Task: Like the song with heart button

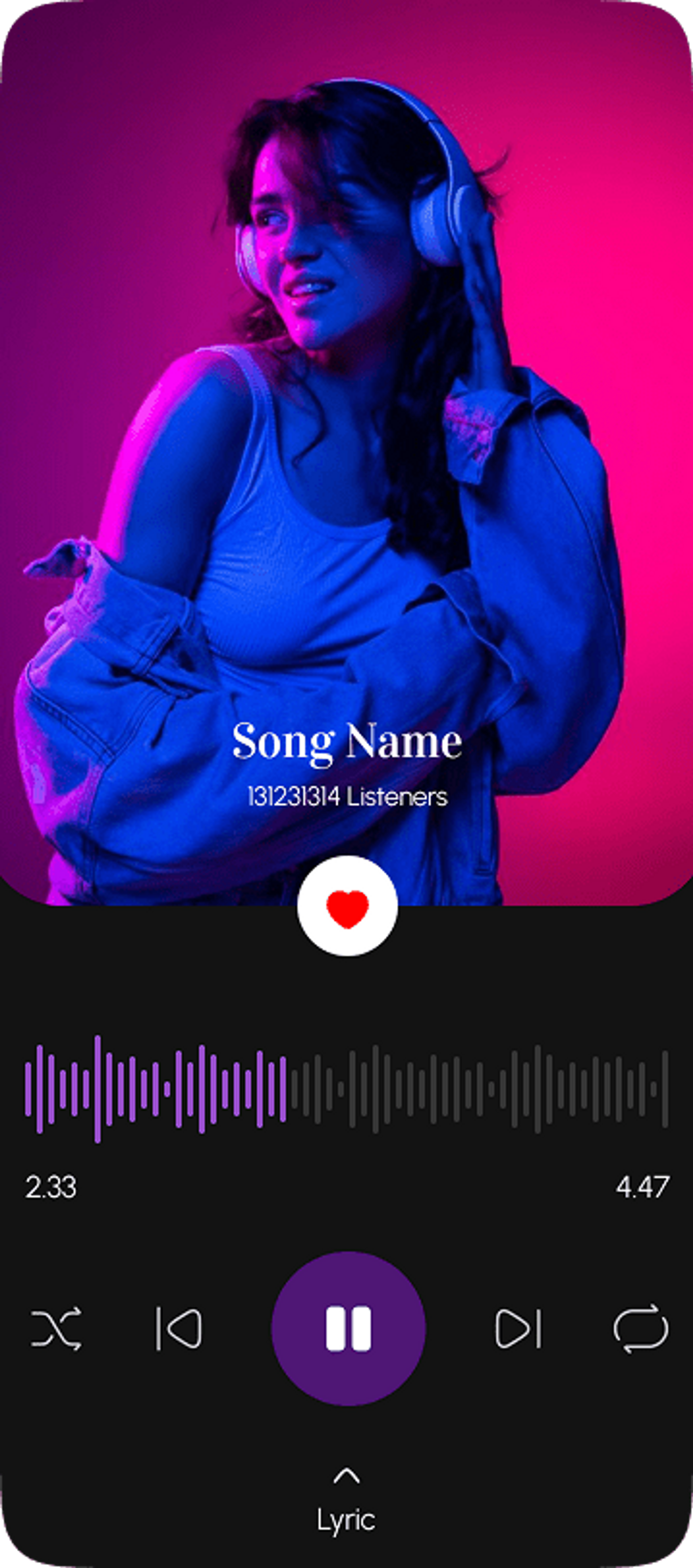Action: point(348,907)
